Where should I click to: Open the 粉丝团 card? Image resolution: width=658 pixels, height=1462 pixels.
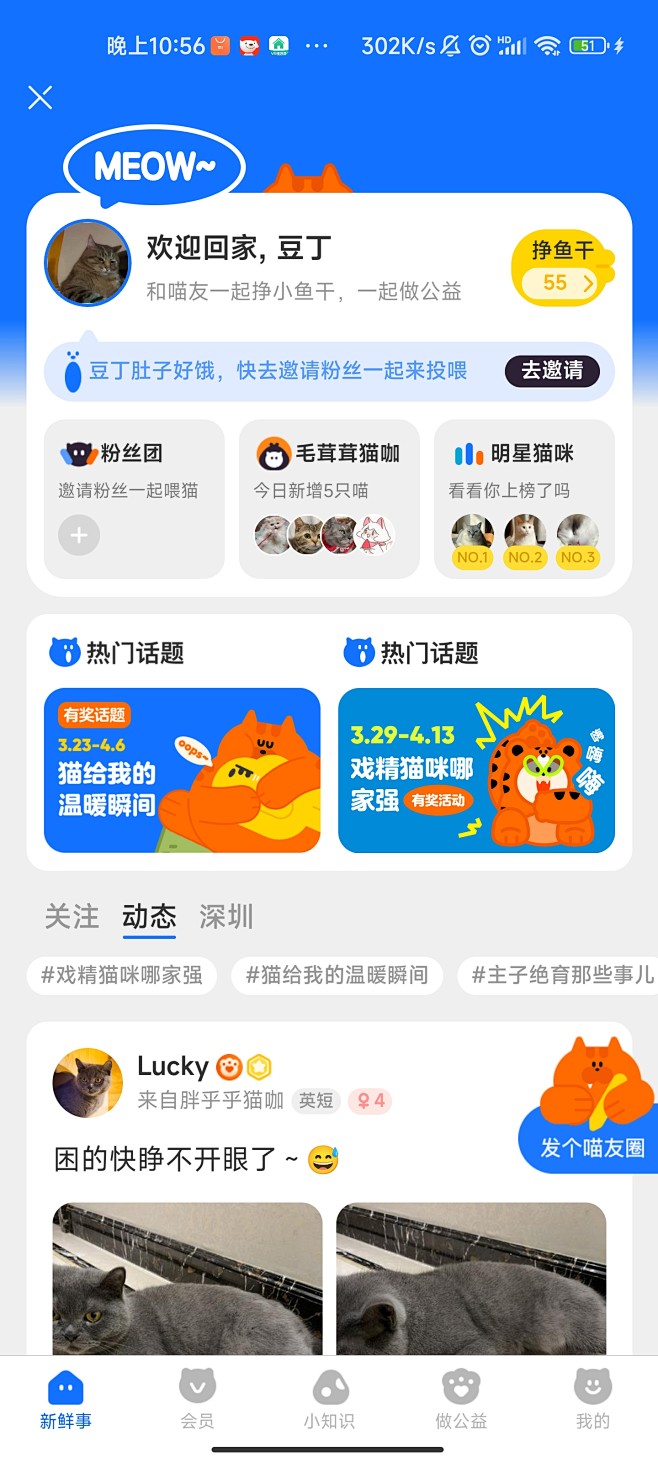tap(134, 498)
